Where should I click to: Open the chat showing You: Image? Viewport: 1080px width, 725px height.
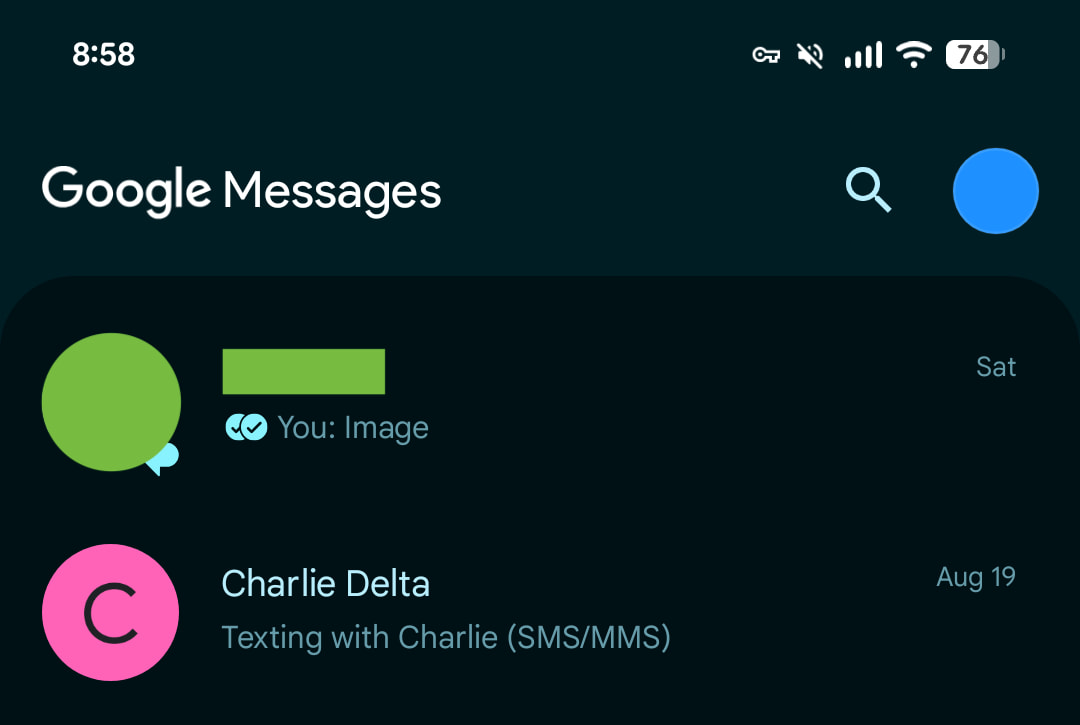click(540, 400)
